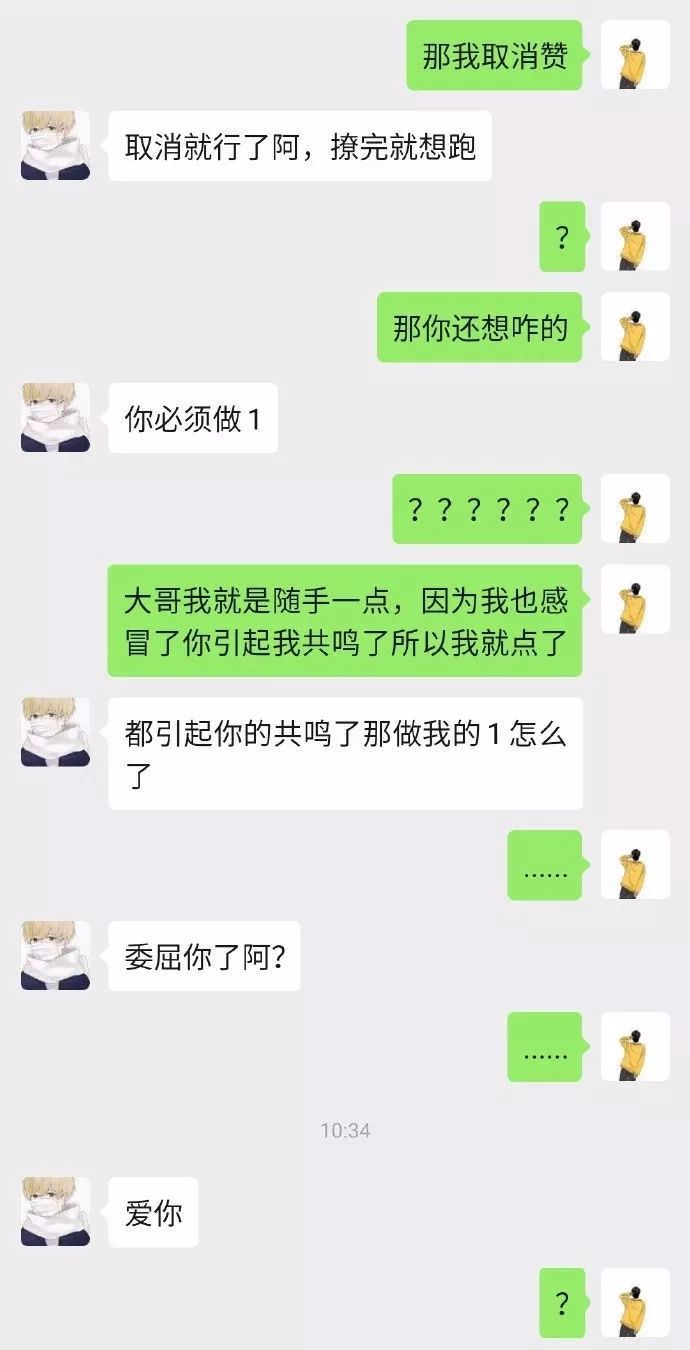Tap the avatar next to "委屈你了阿?"
This screenshot has width=690, height=1350.
(x=55, y=956)
